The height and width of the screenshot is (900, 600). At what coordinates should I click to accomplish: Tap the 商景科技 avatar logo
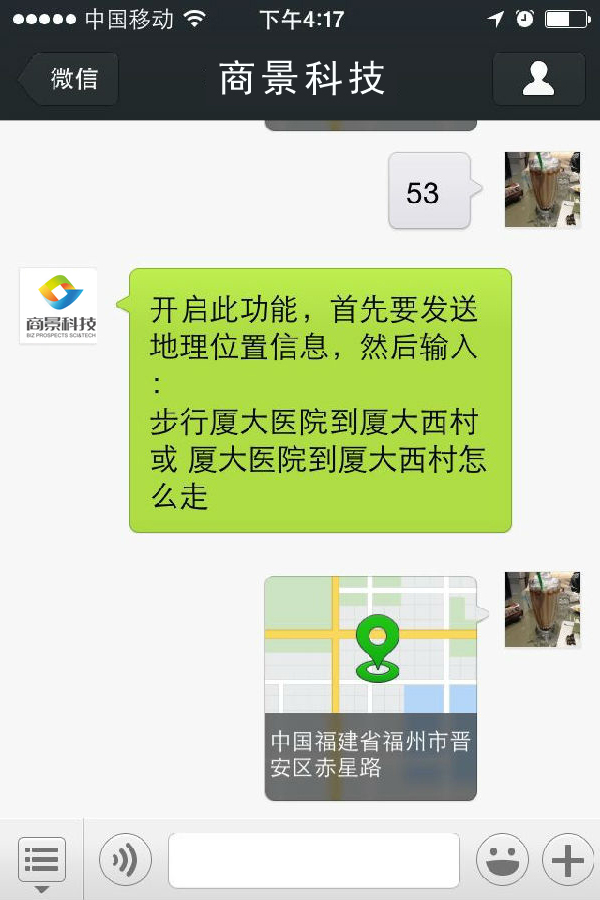59,306
